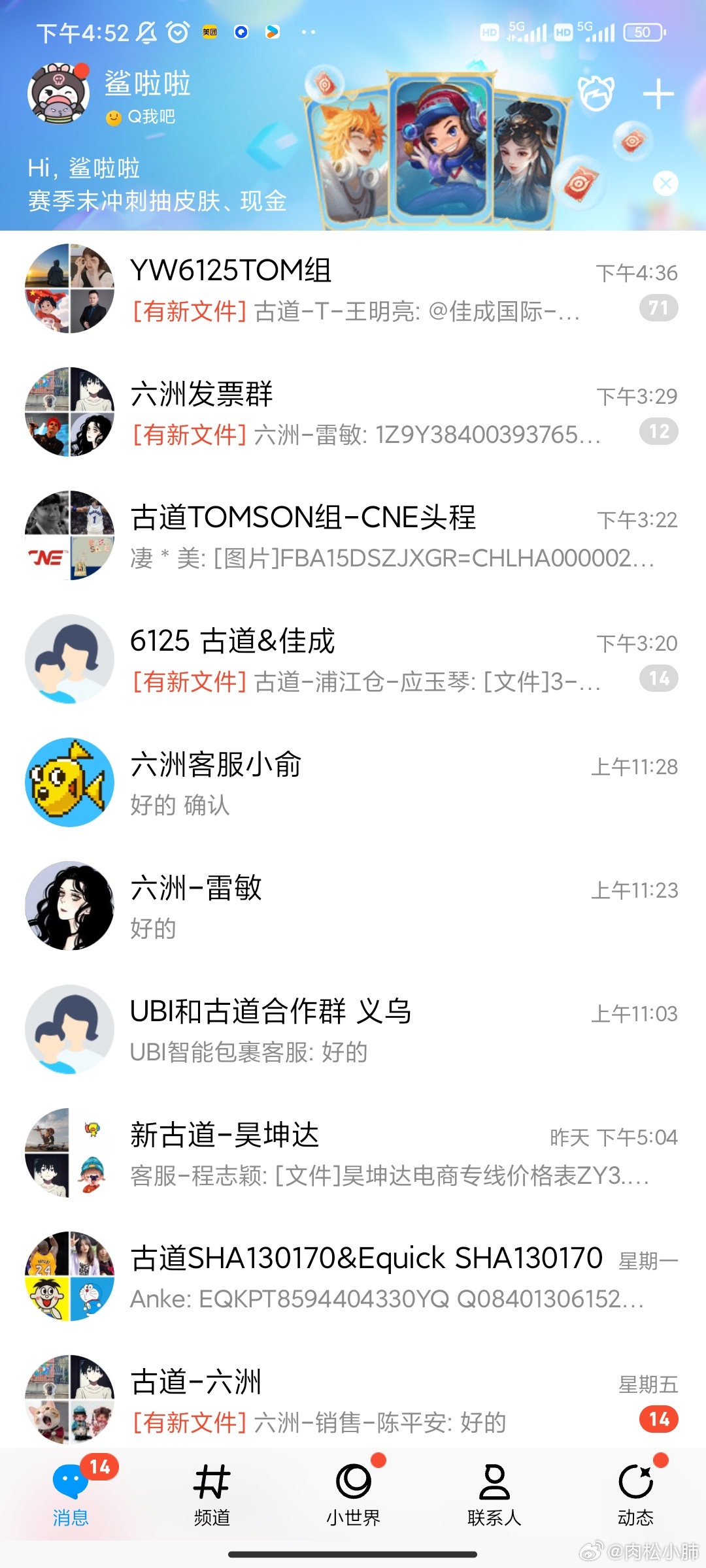The height and width of the screenshot is (1568, 706).
Task: Open the 新古道-昊坤达 group chat
Action: [x=353, y=1153]
